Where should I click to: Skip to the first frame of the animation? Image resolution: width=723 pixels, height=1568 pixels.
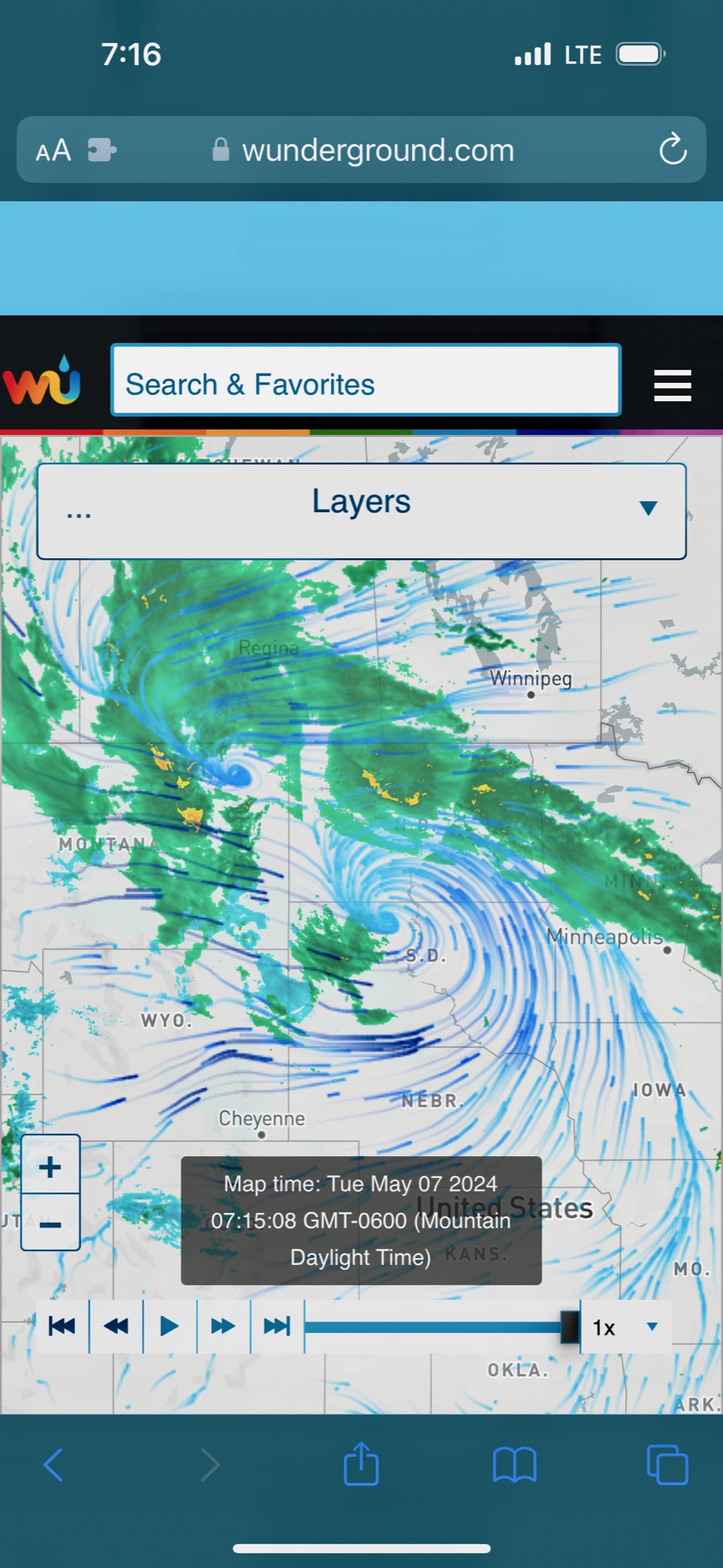(x=62, y=1326)
